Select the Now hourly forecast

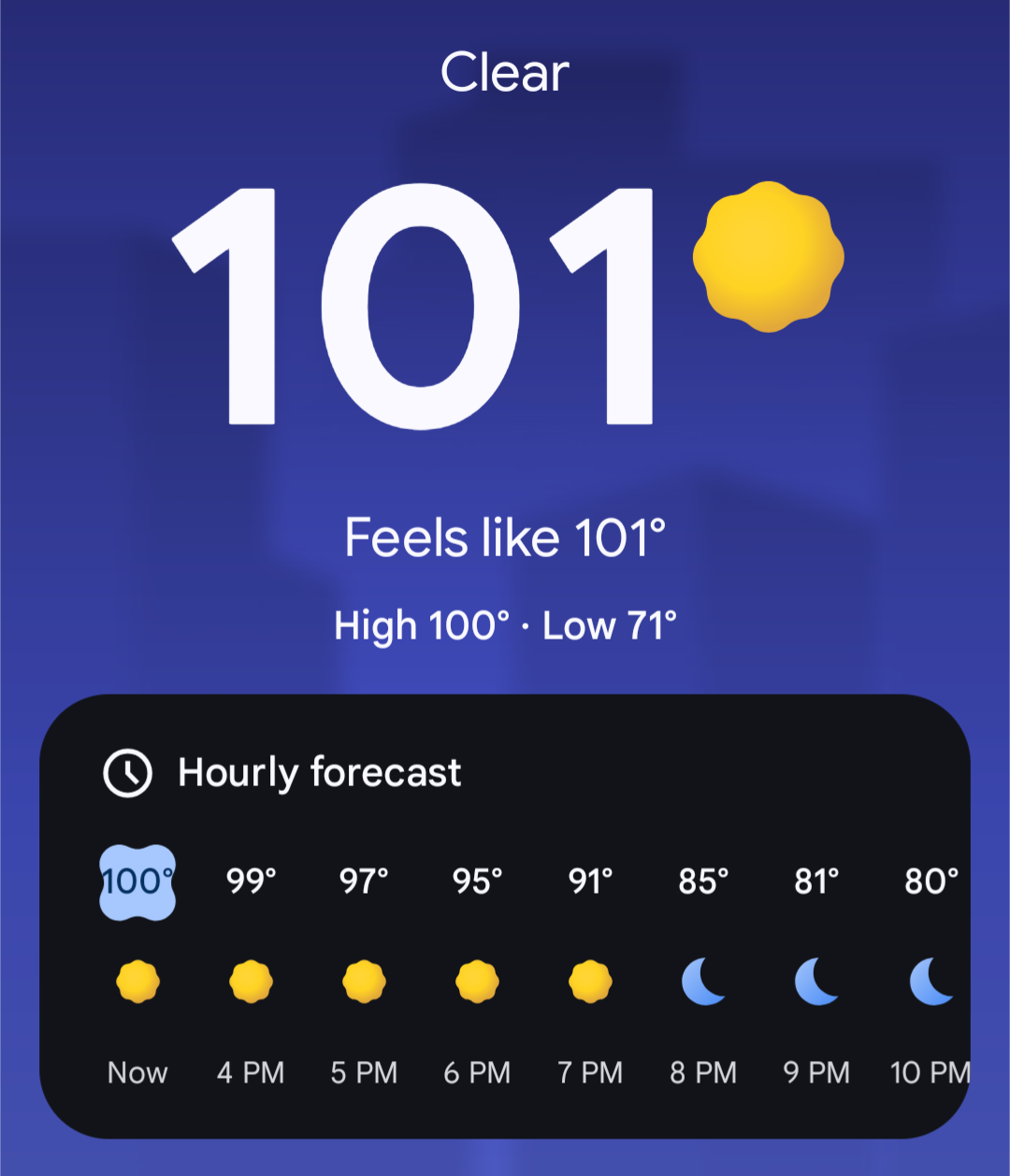coord(137,982)
